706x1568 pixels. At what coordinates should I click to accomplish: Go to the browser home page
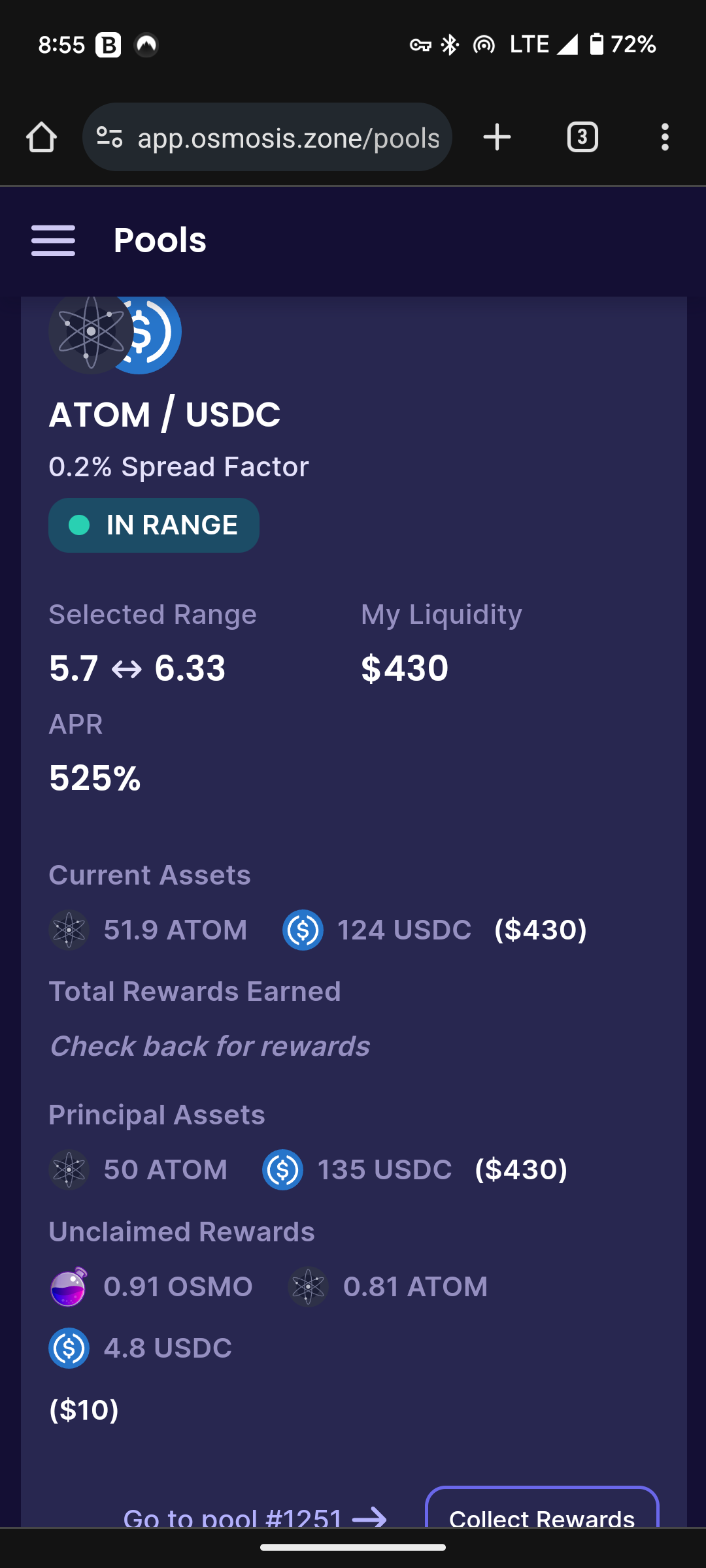pyautogui.click(x=41, y=137)
